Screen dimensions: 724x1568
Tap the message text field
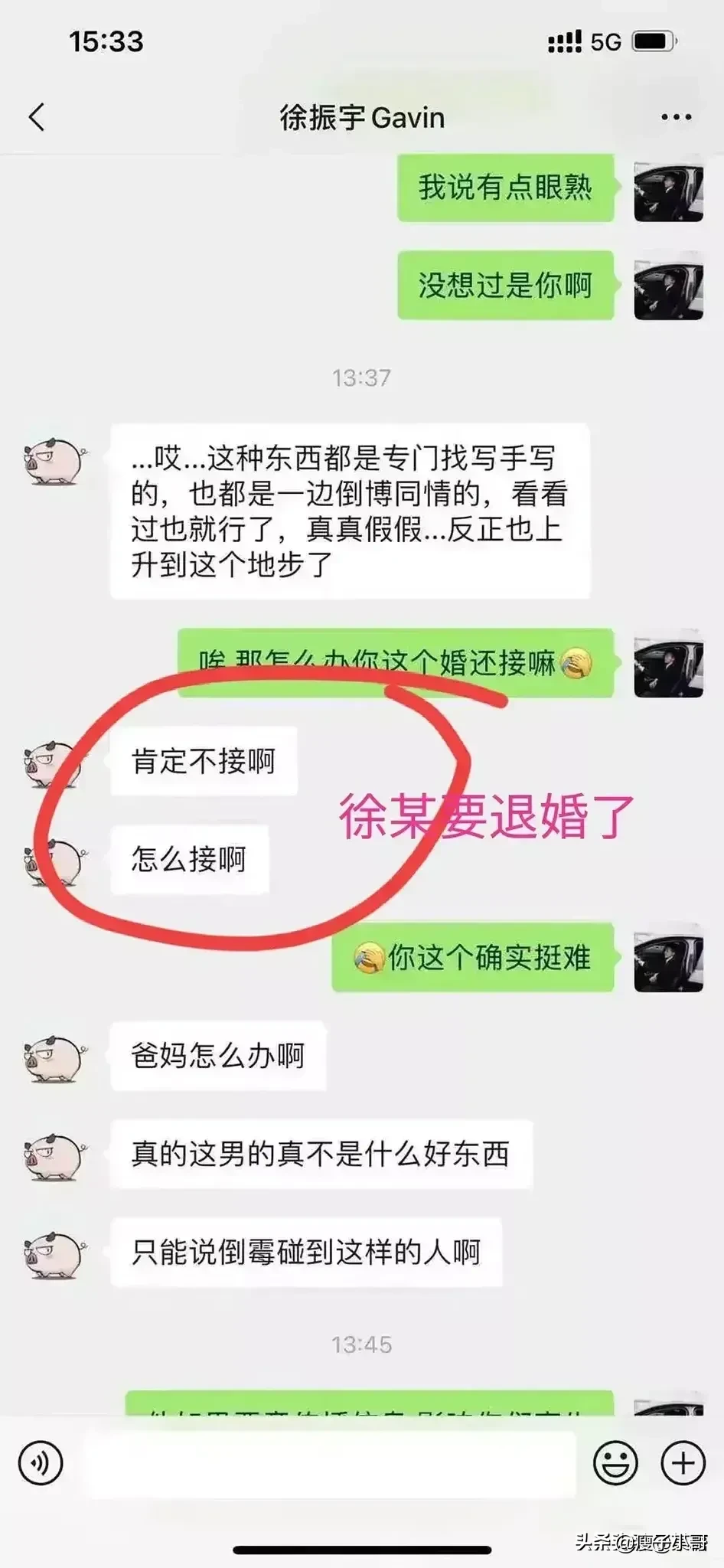[x=331, y=1463]
